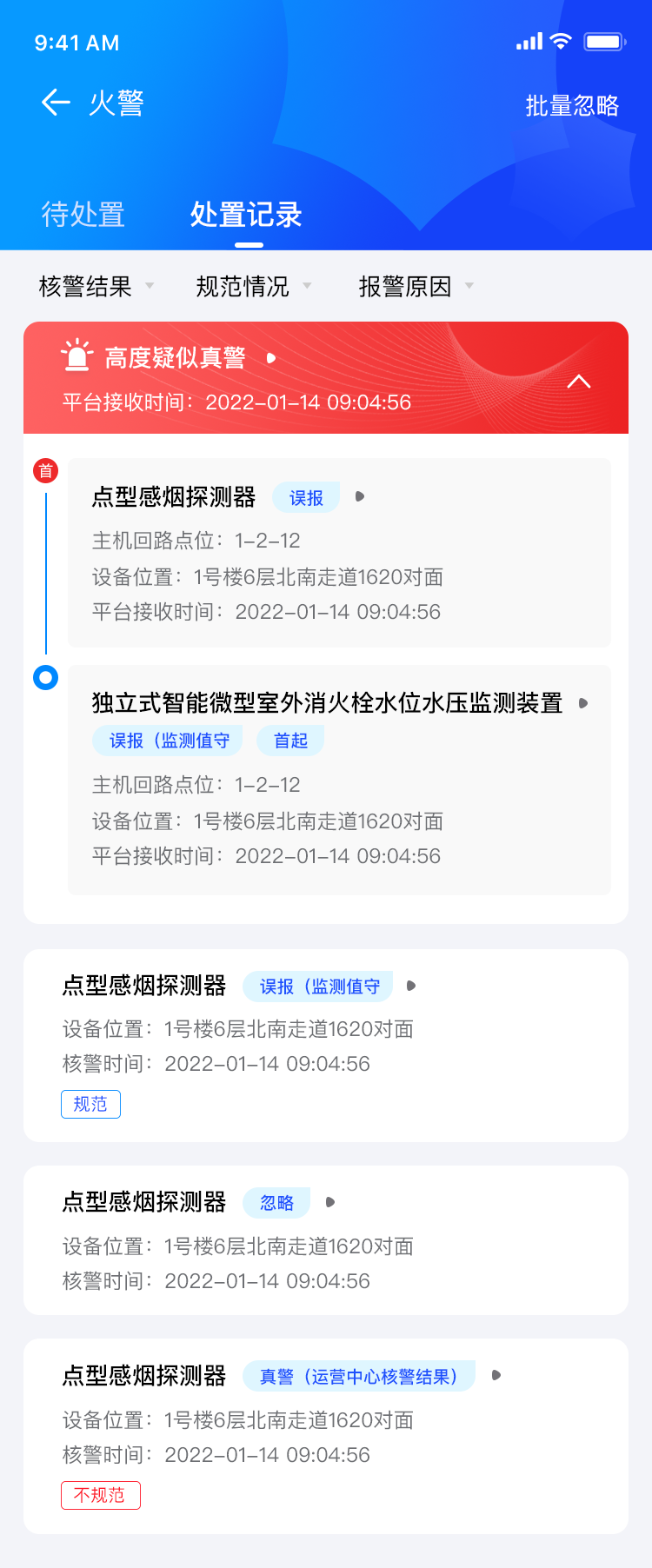Viewport: 652px width, 1568px height.
Task: Switch to the 待处置 tab
Action: (83, 215)
